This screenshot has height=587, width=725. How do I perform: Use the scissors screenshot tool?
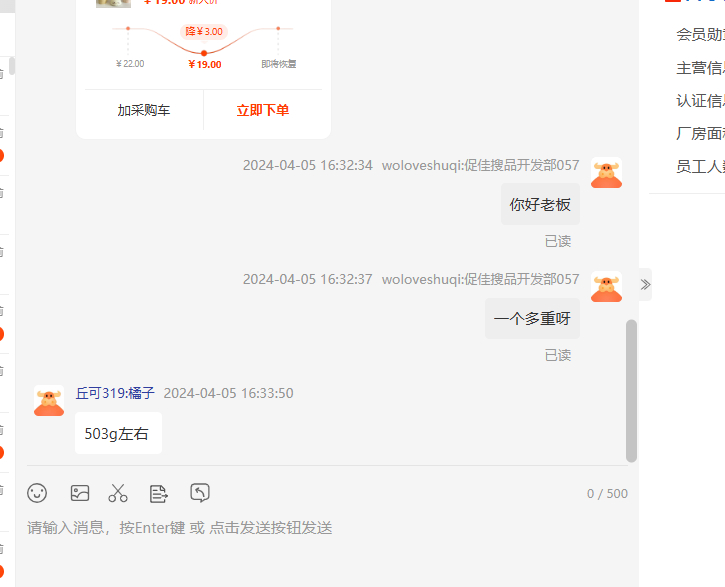[118, 493]
